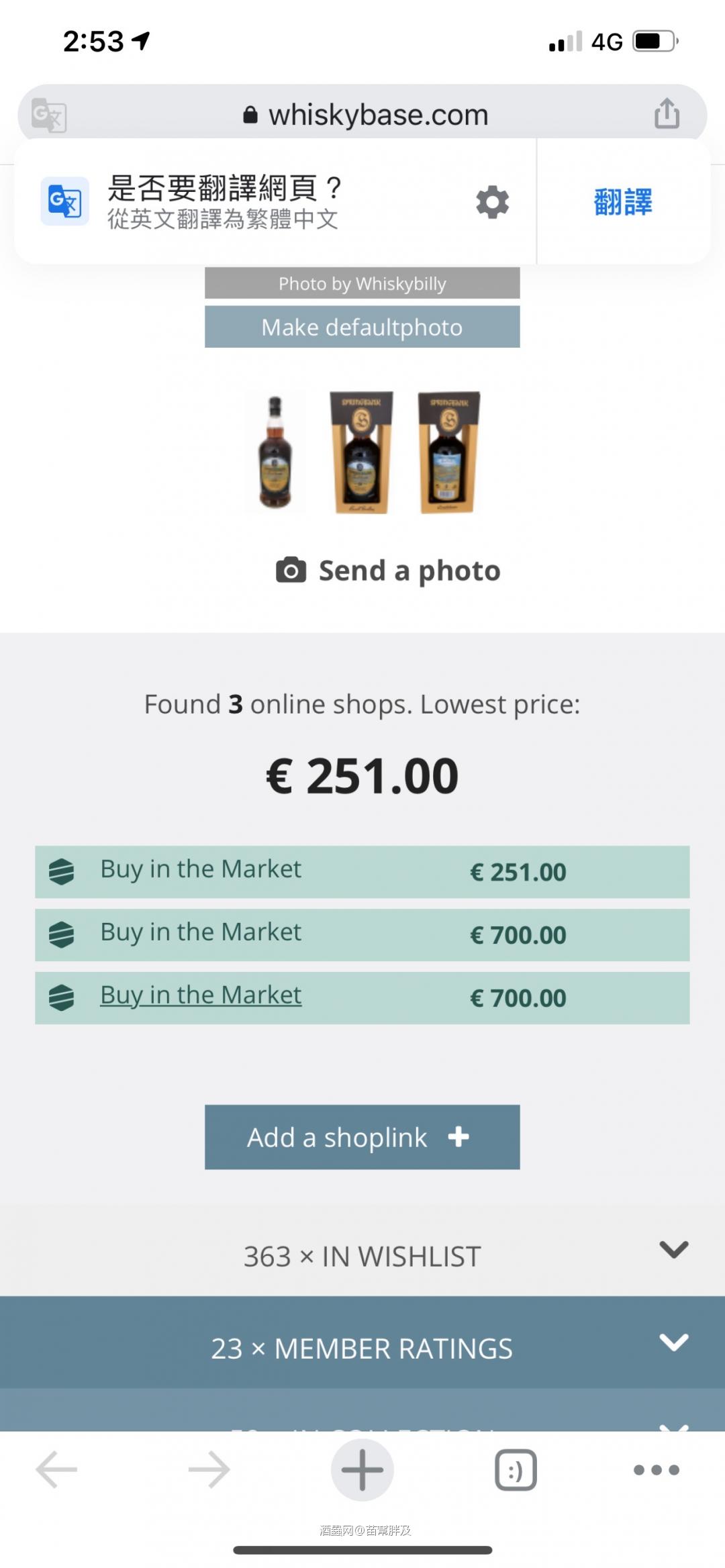Open the tab switcher
The image size is (725, 1568).
[515, 1471]
